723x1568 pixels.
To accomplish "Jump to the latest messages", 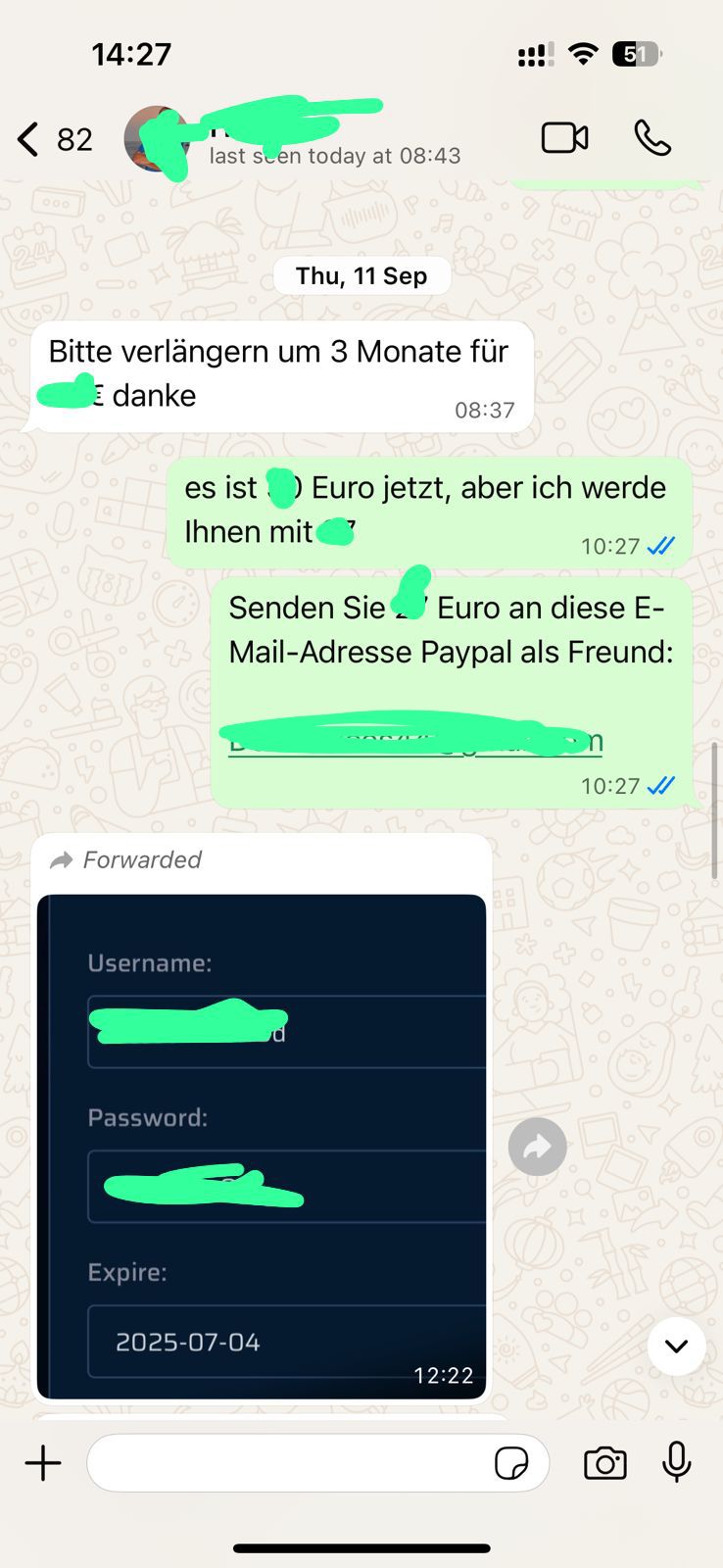I will coord(676,1346).
